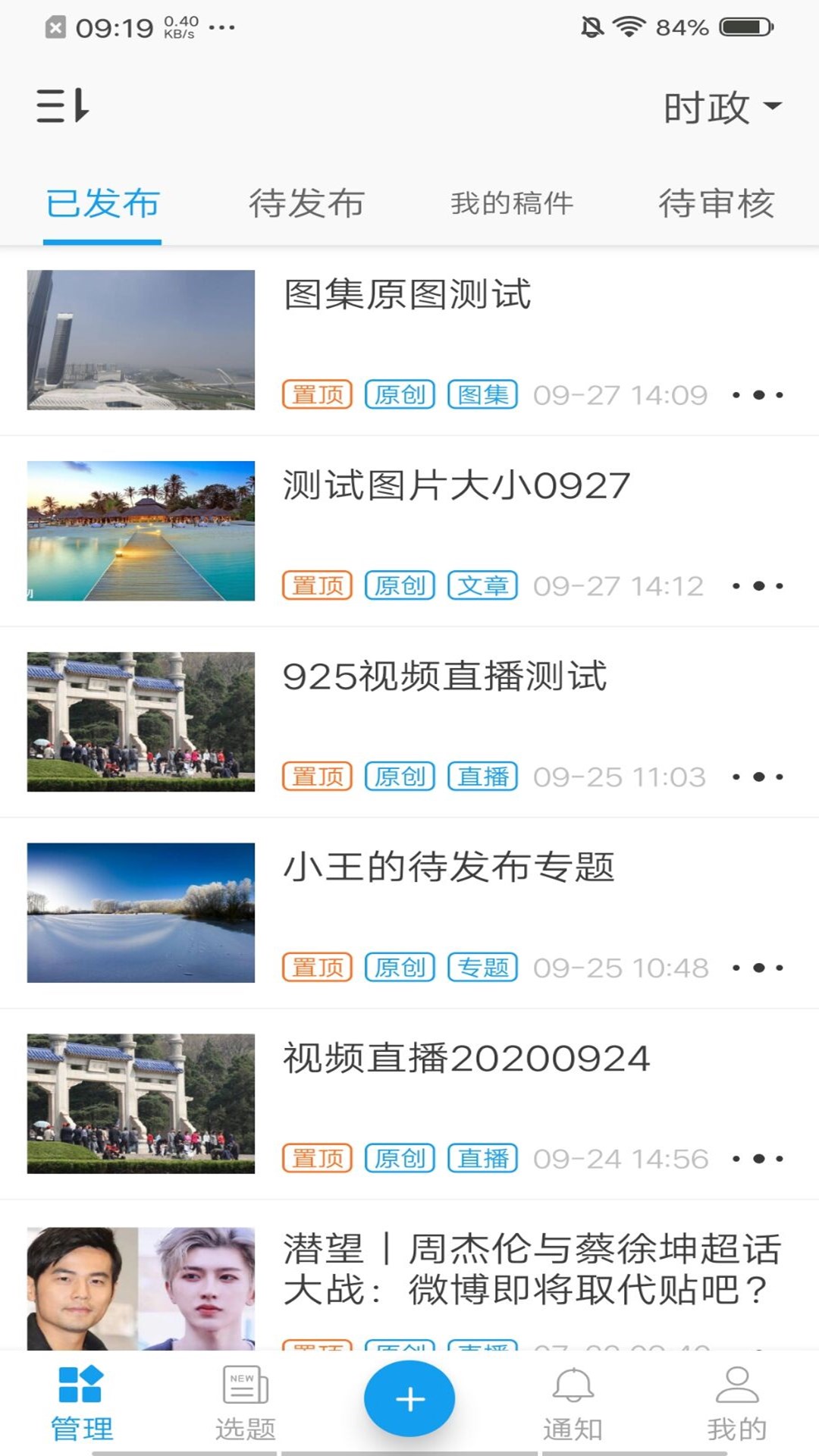Switch to the 待审核 tab

717,202
